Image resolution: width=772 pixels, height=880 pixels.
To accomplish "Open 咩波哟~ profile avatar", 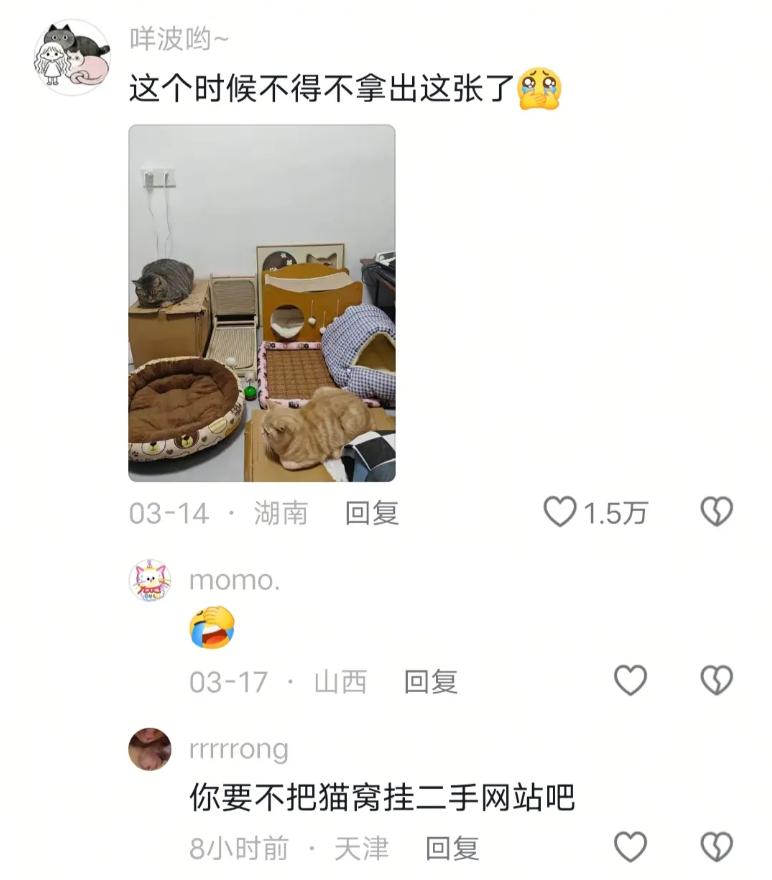I will 72,58.
